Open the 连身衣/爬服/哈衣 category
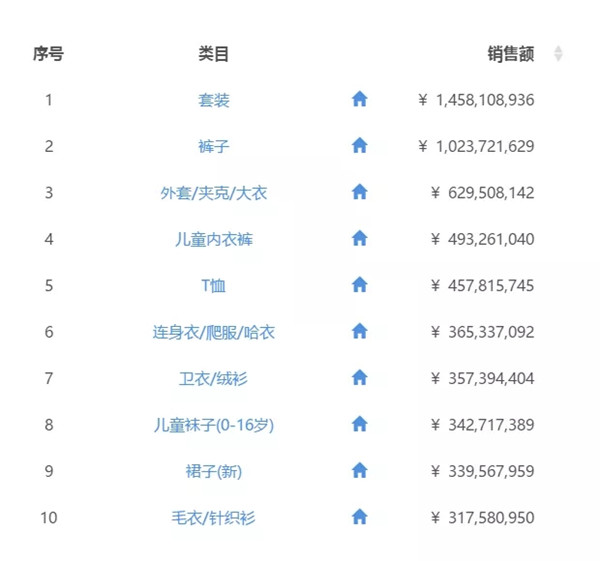This screenshot has width=600, height=561. click(x=214, y=332)
